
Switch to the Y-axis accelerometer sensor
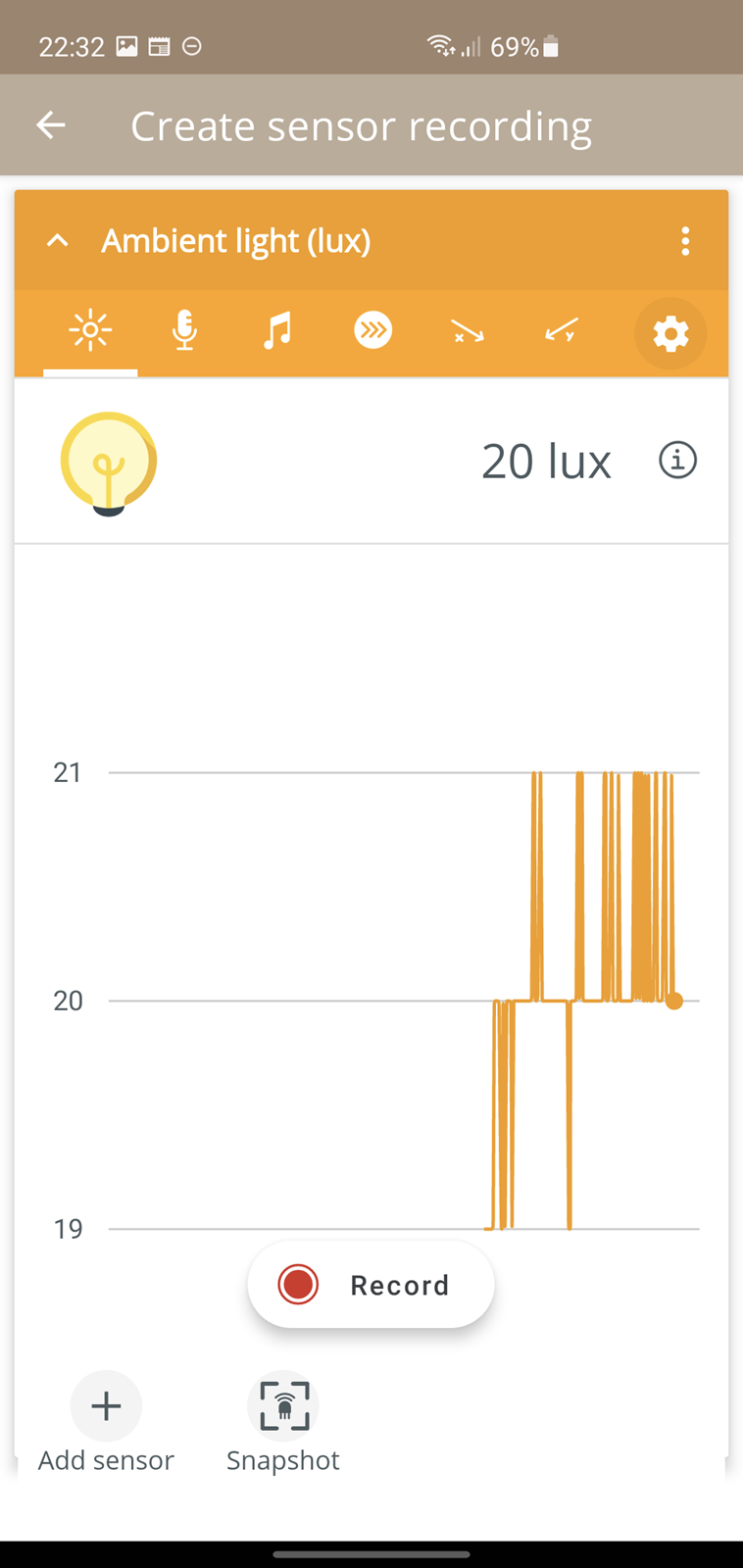pyautogui.click(x=561, y=331)
